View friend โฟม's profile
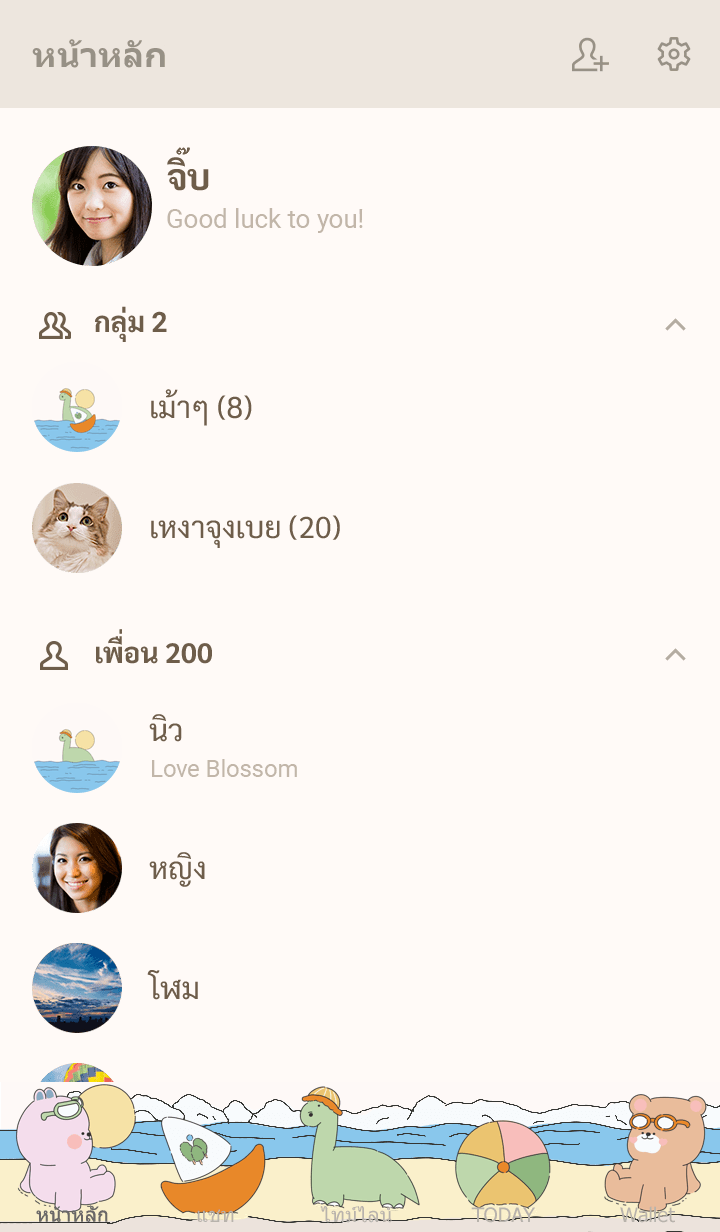Screen dimensions: 720x1232 tap(174, 988)
